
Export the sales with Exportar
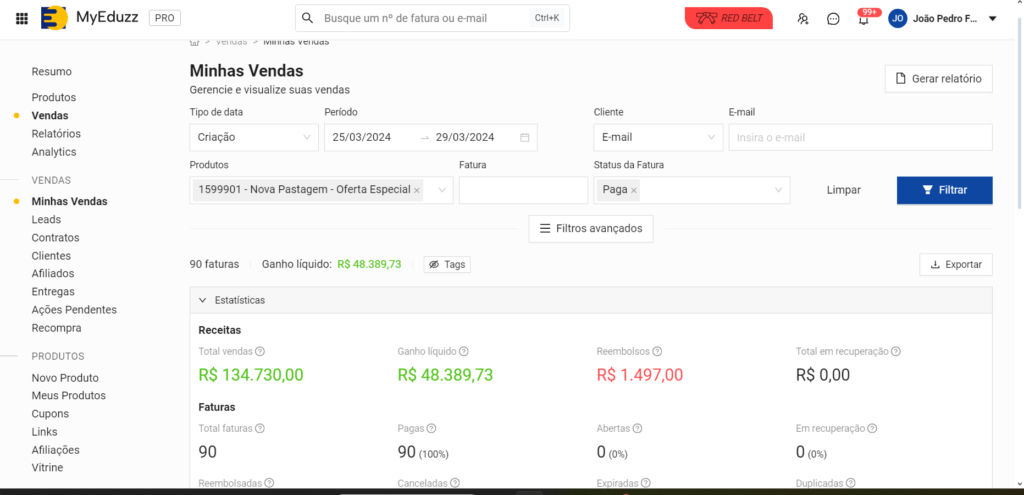pyautogui.click(x=955, y=265)
